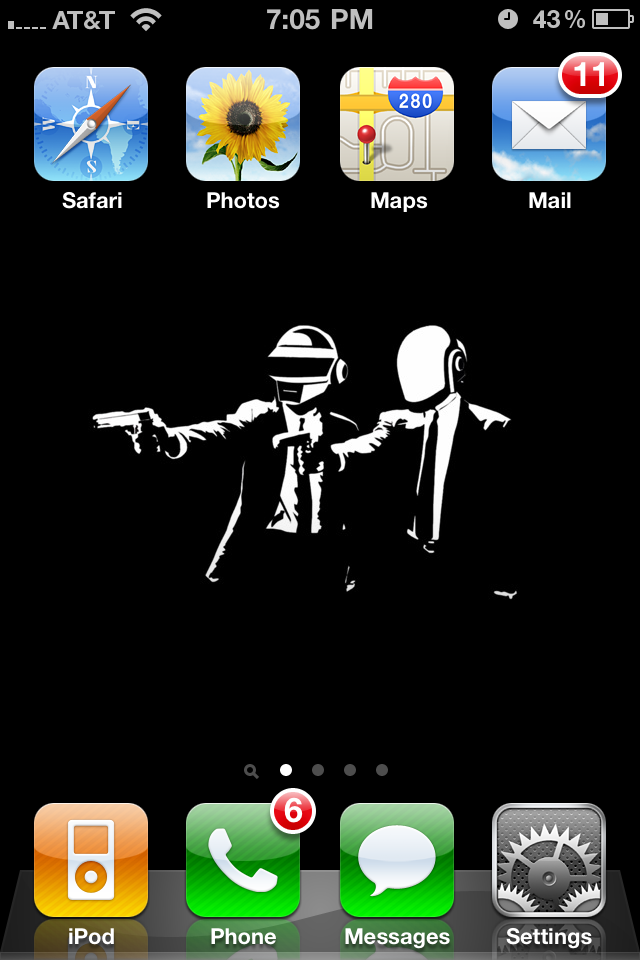Screen dimensions: 640x960
Task: Open the Maps app
Action: [397, 125]
